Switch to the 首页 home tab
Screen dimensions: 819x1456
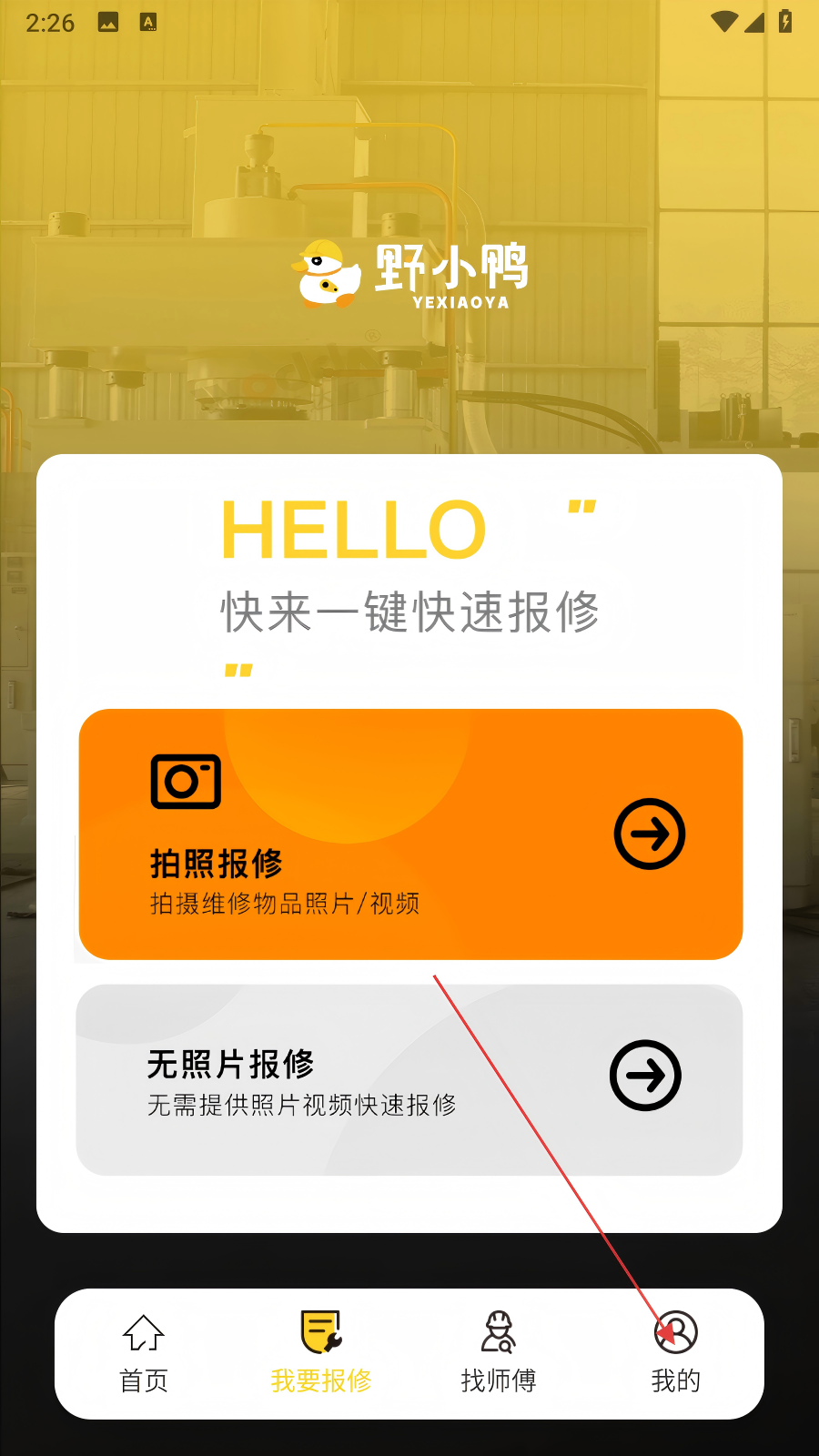pyautogui.click(x=144, y=1353)
